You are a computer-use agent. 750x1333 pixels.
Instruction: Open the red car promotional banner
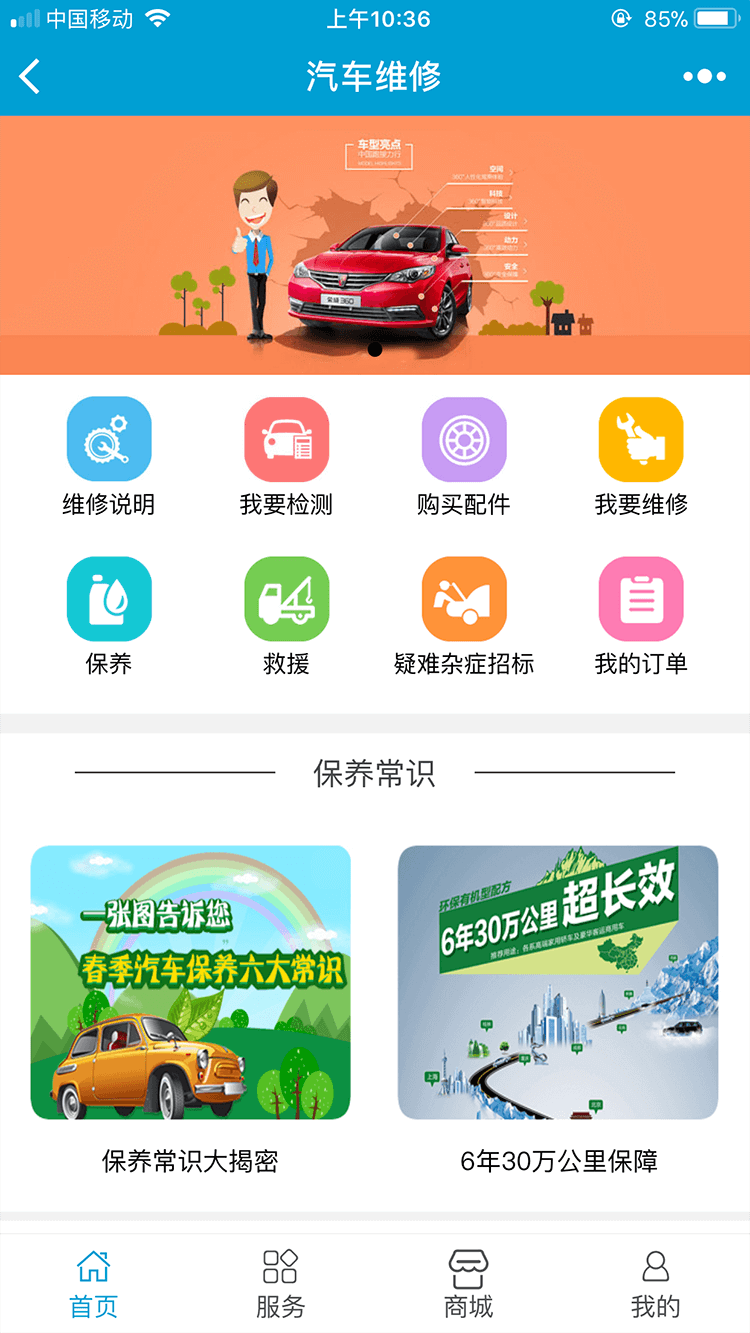pyautogui.click(x=375, y=245)
